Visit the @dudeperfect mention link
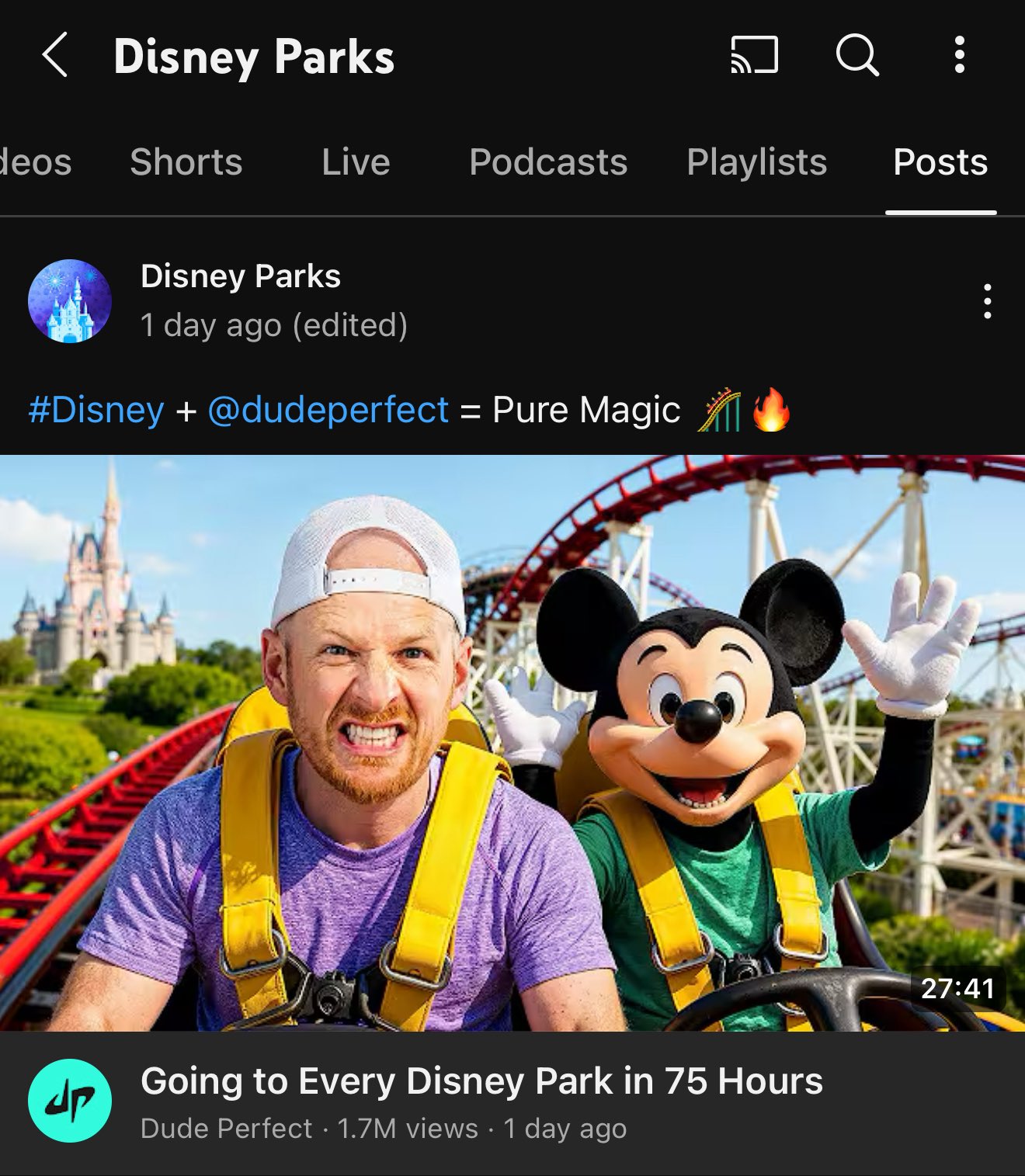This screenshot has width=1025, height=1176. [328, 410]
